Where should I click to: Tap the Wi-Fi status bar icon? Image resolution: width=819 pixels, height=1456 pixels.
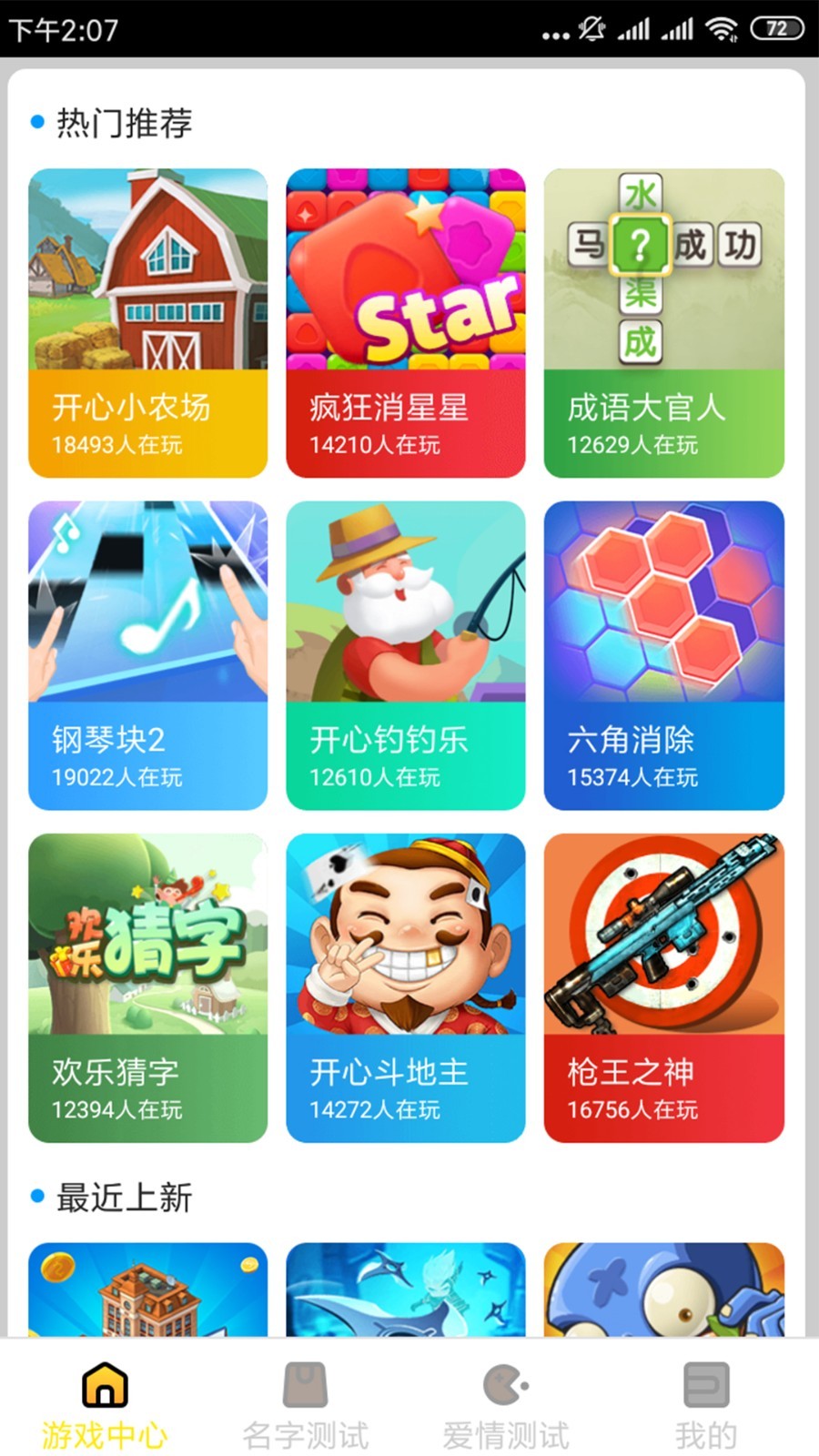723,28
